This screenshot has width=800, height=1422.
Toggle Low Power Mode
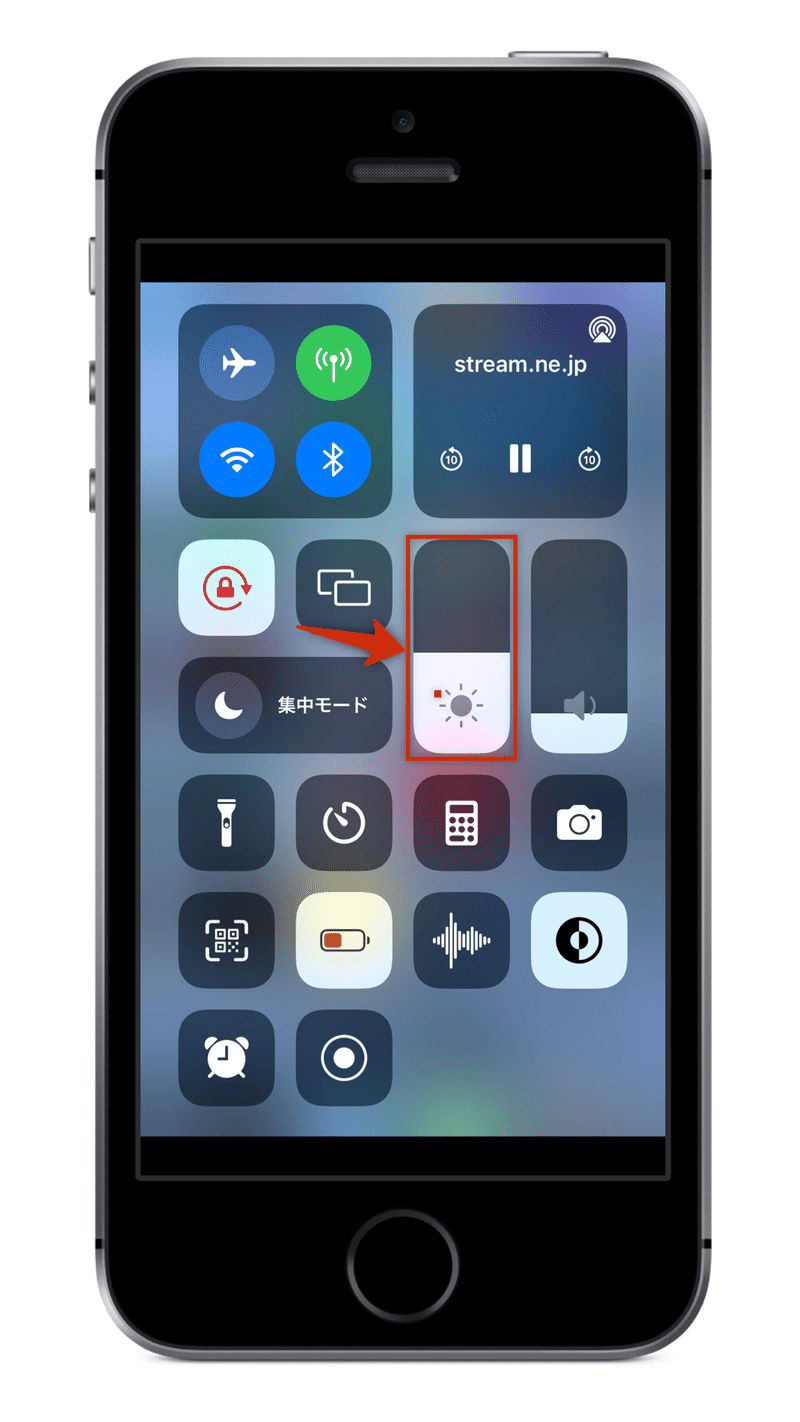(x=344, y=940)
